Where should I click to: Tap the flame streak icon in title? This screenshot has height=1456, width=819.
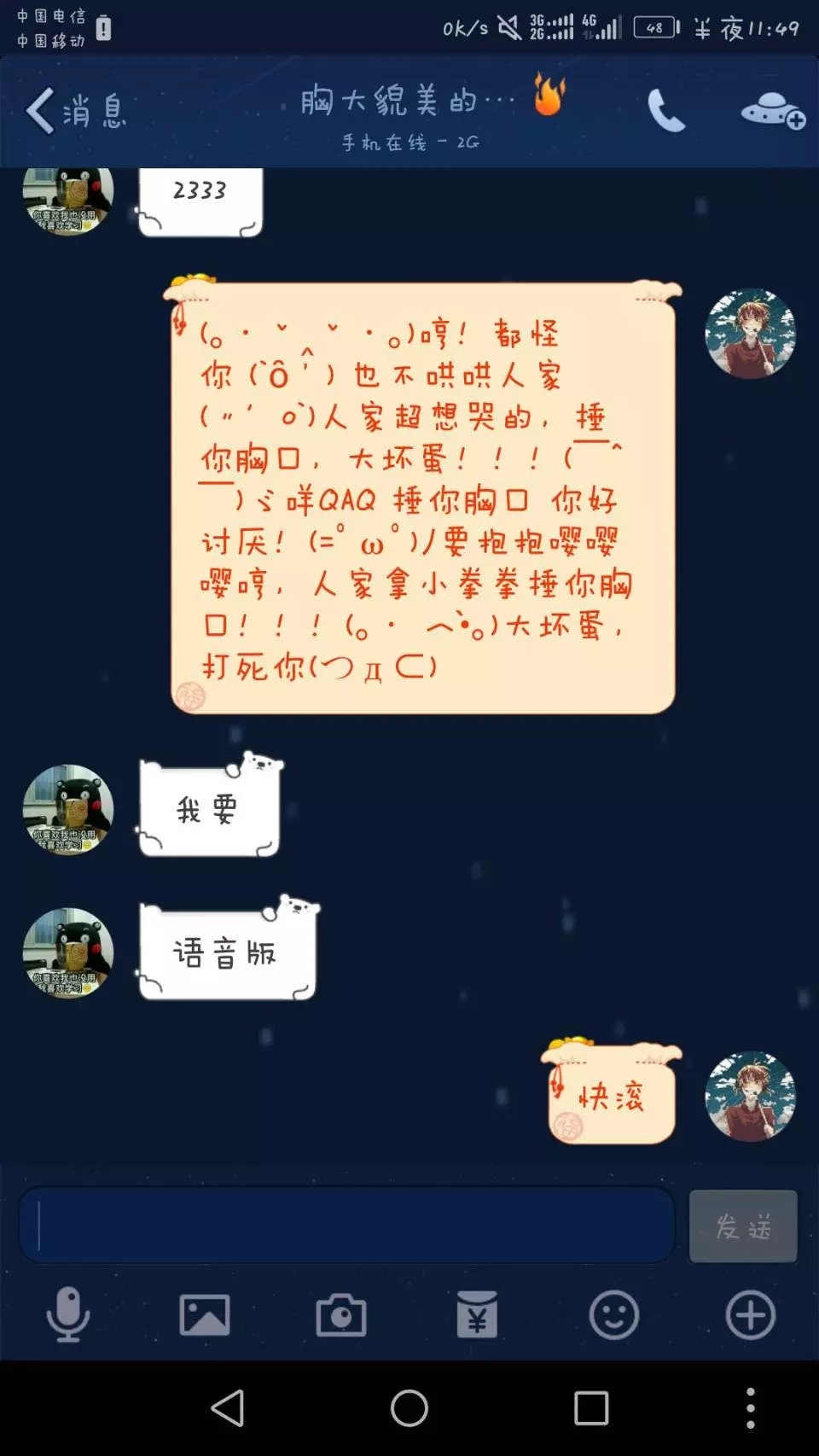(549, 94)
